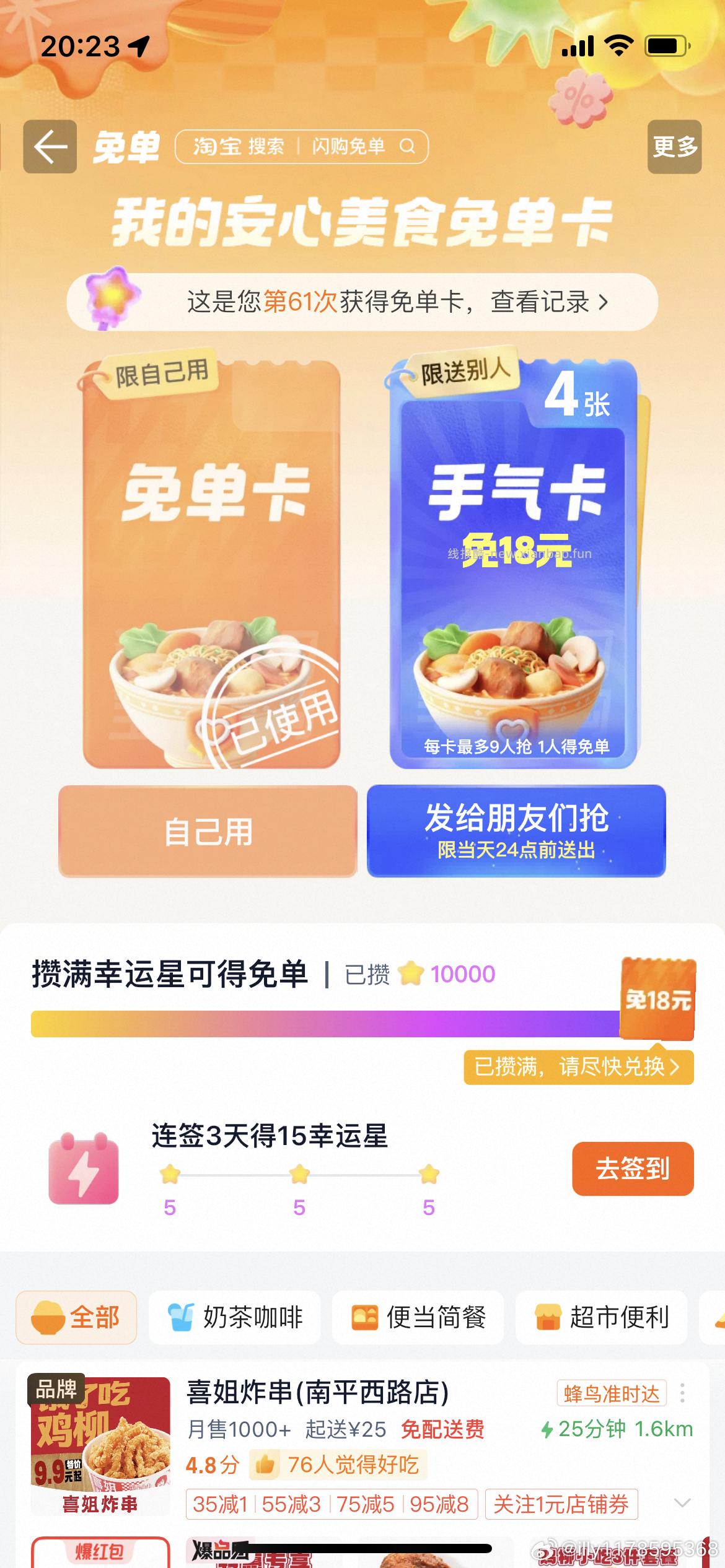Viewport: 725px width, 1568px height.
Task: Select the 全部 category tab
Action: (76, 1318)
